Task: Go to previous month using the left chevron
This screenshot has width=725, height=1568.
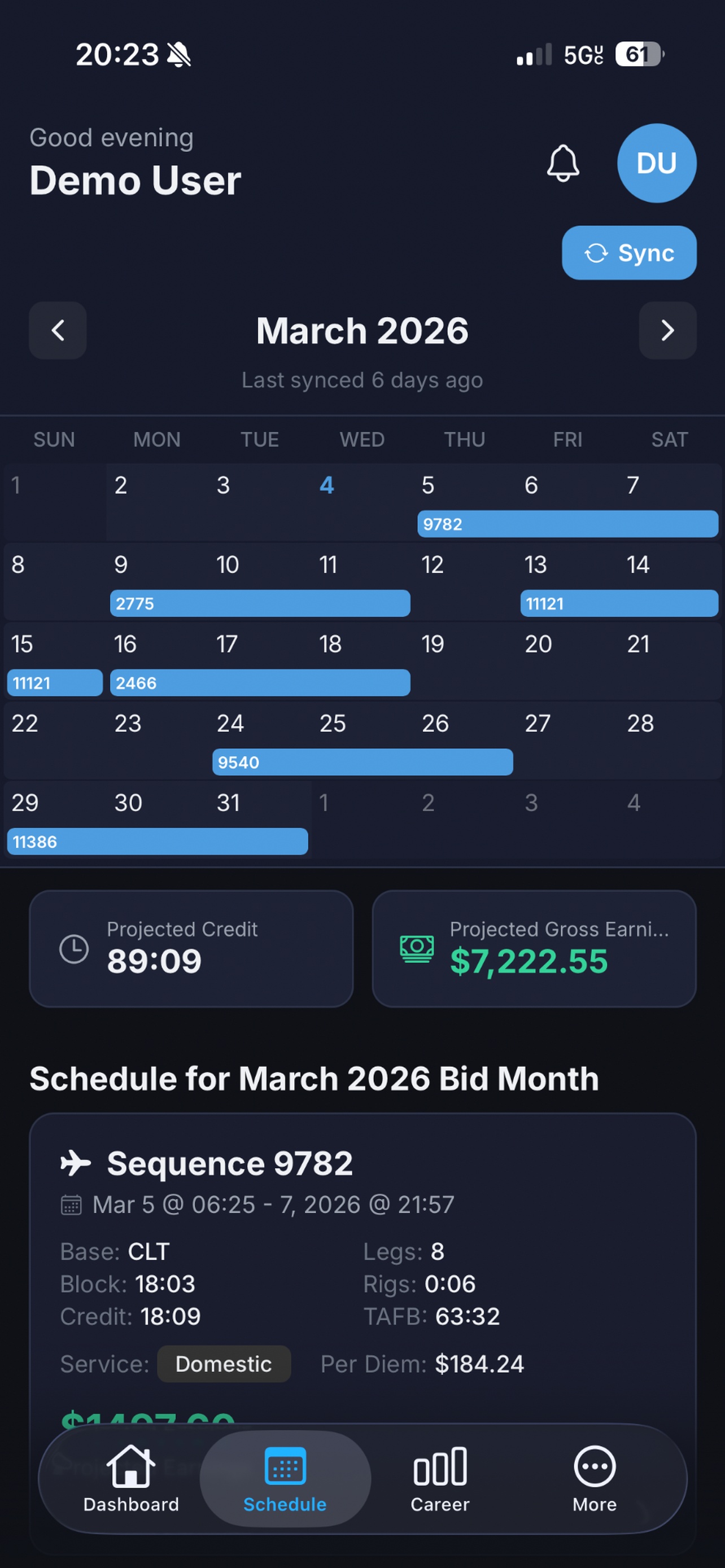Action: point(57,331)
